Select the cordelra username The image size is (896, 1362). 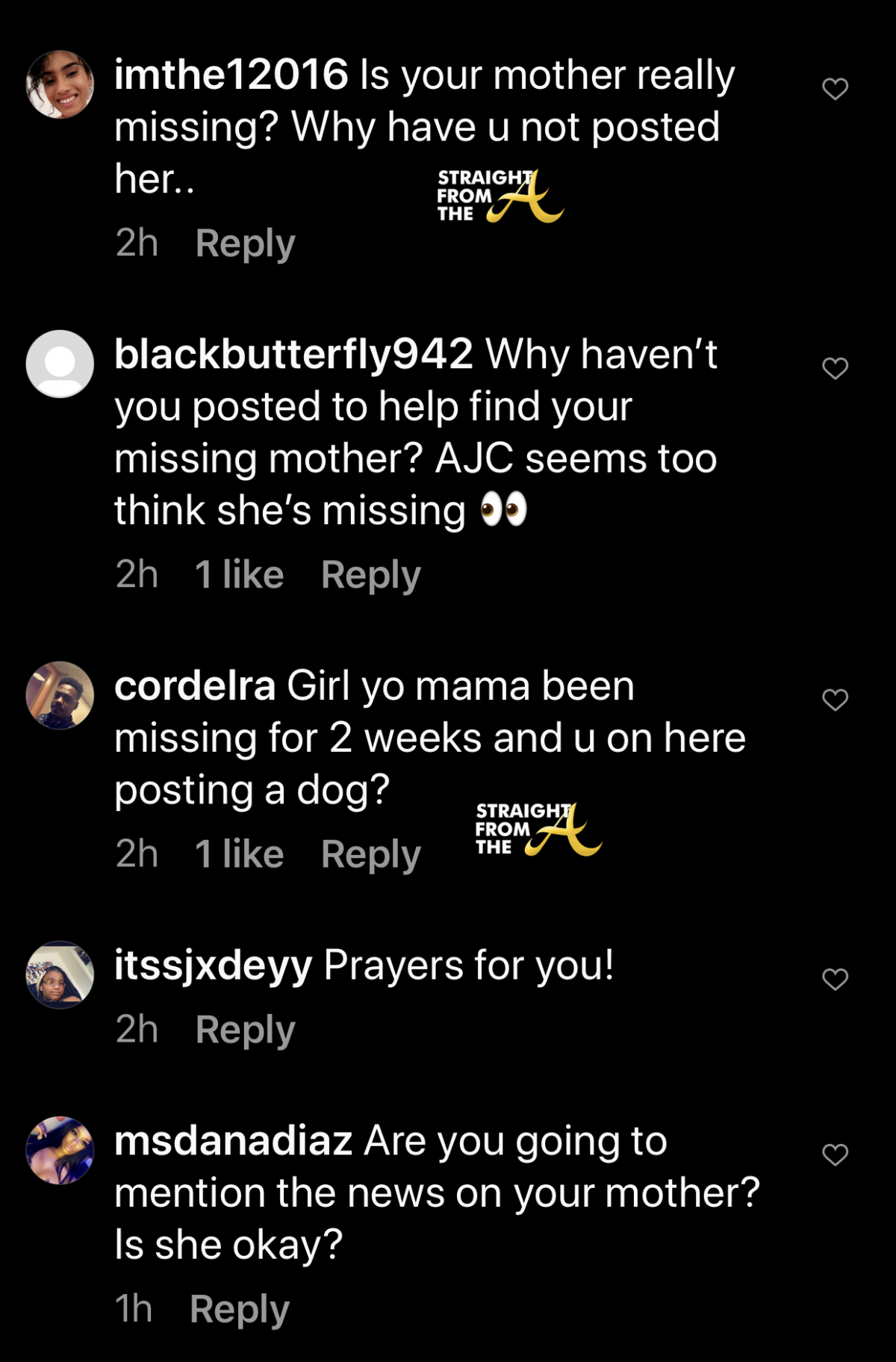click(195, 686)
